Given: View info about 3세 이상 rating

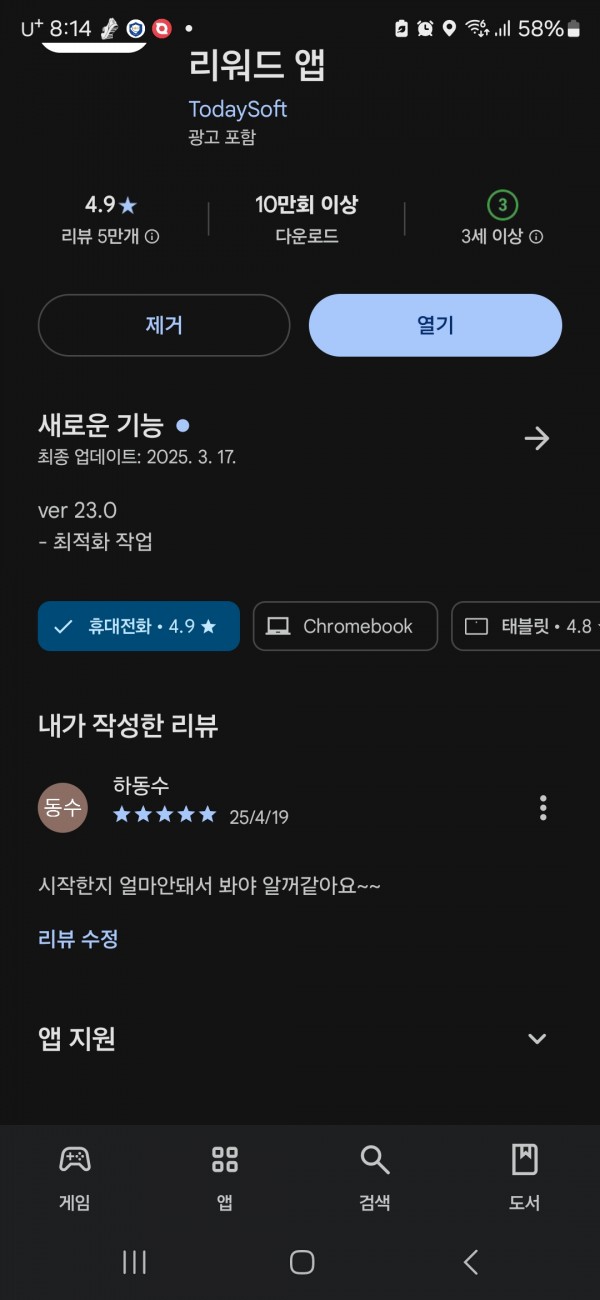Looking at the screenshot, I should (536, 237).
